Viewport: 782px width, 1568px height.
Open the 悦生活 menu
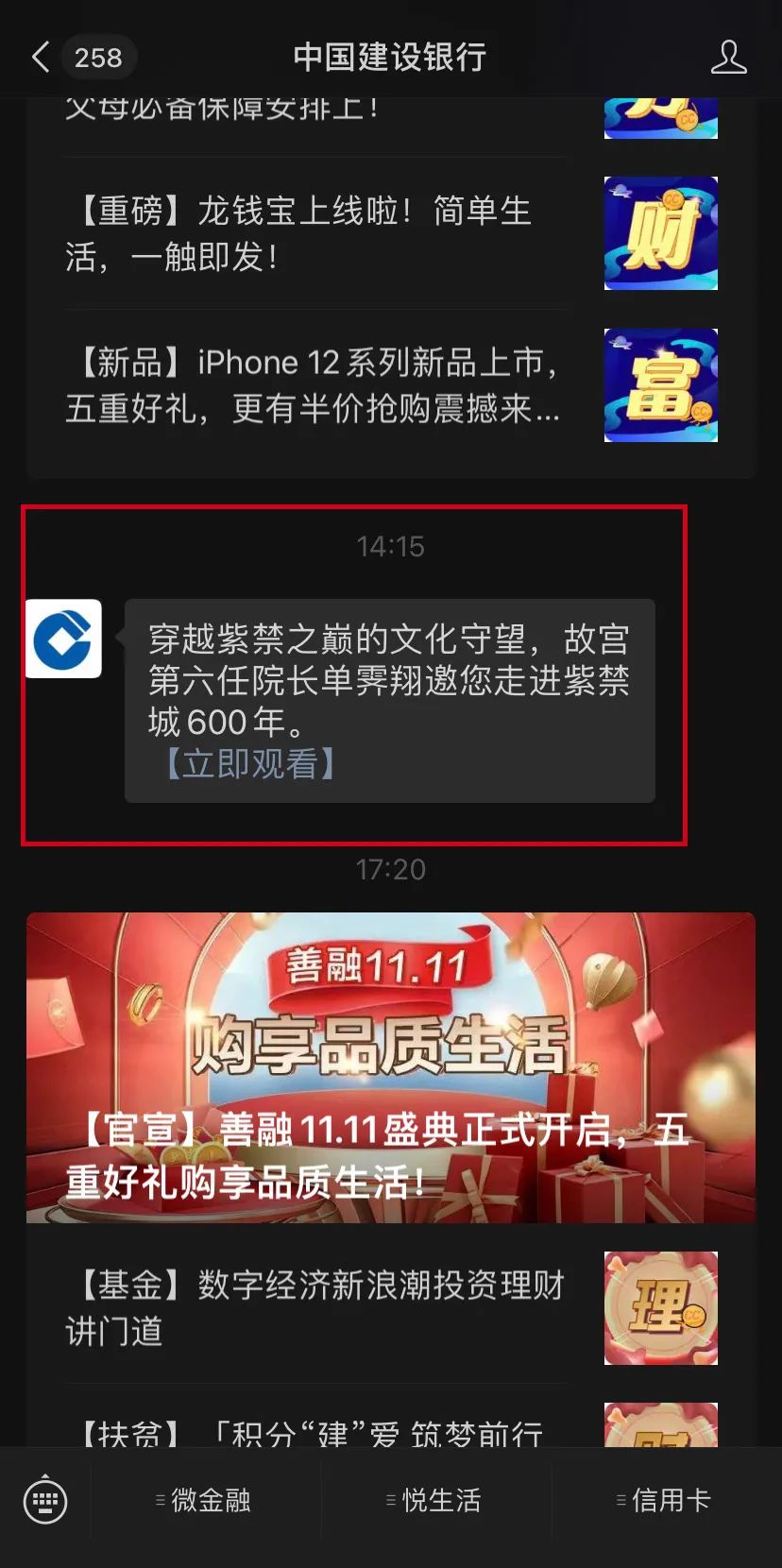click(x=434, y=1500)
